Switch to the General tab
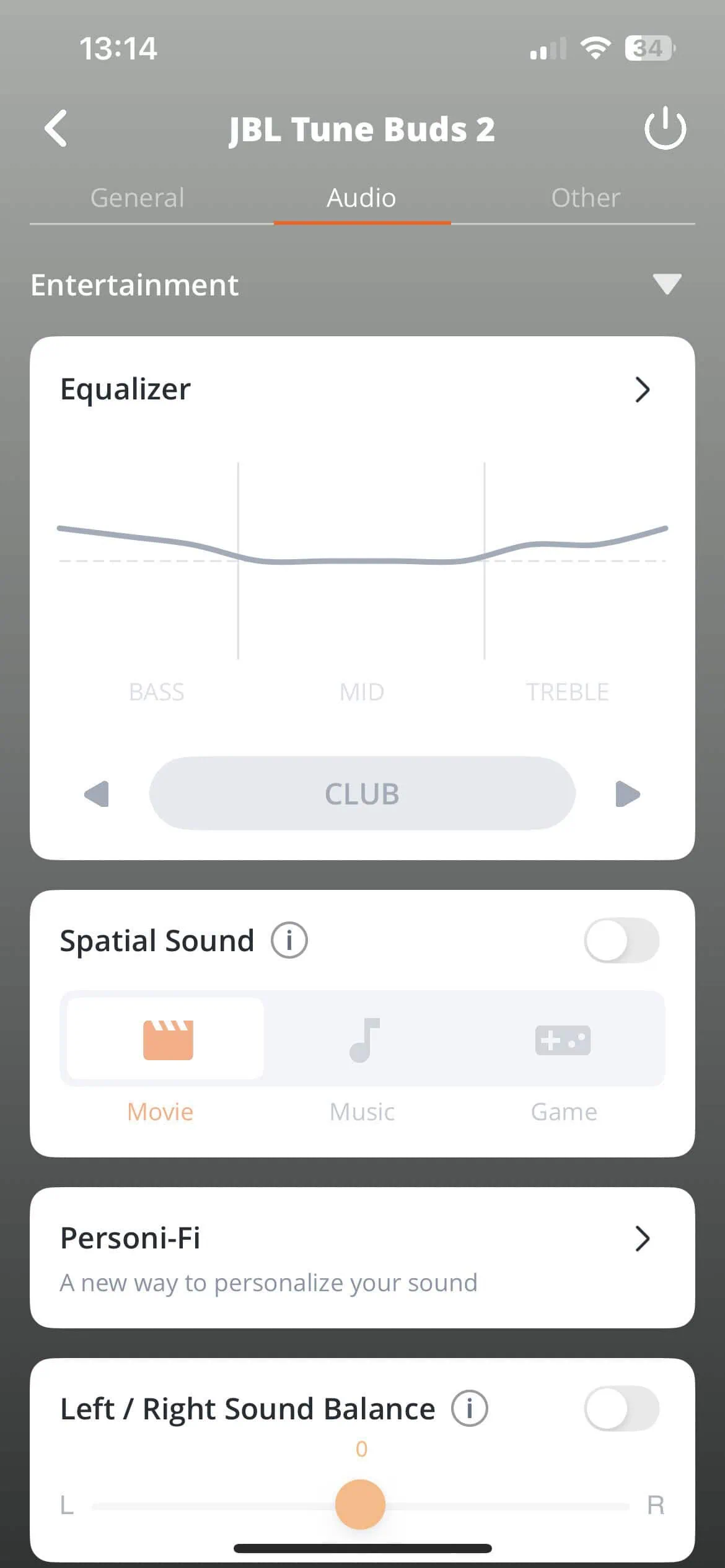The width and height of the screenshot is (725, 1568). tap(137, 198)
